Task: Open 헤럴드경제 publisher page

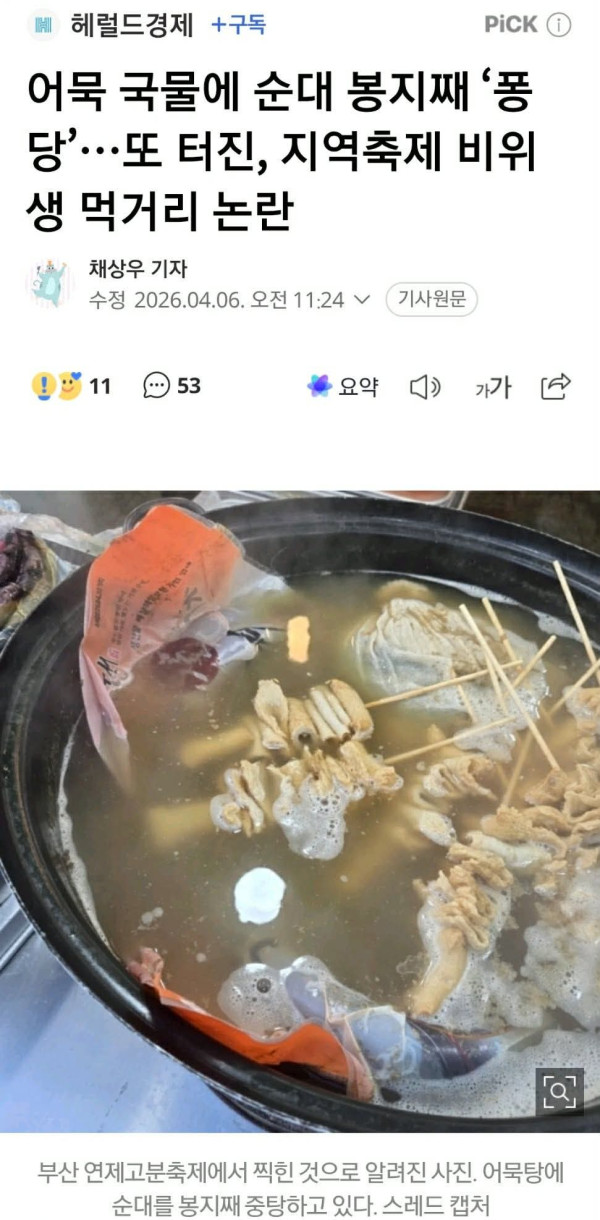Action: (x=131, y=25)
